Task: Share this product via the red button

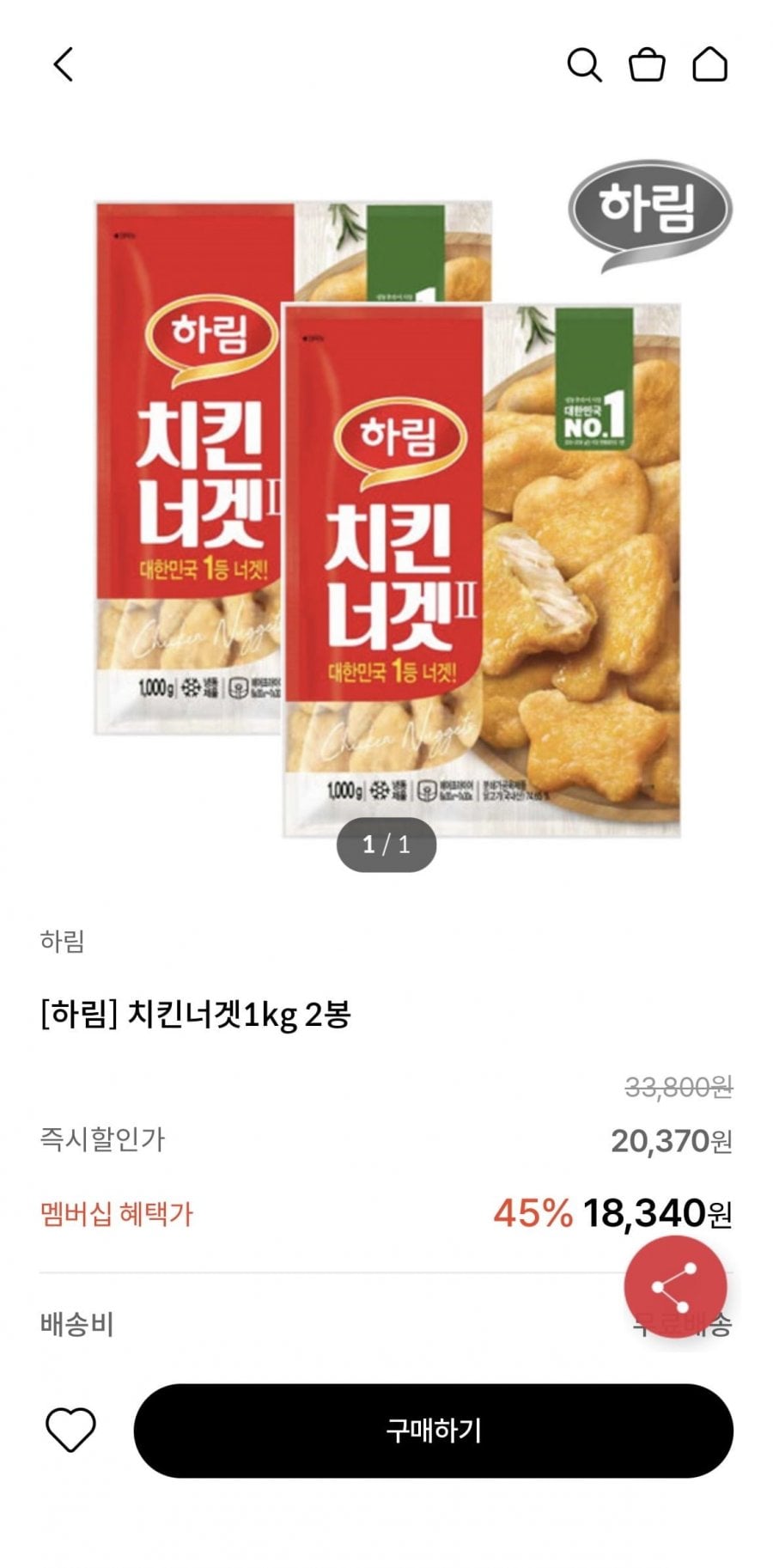Action: 675,1287
